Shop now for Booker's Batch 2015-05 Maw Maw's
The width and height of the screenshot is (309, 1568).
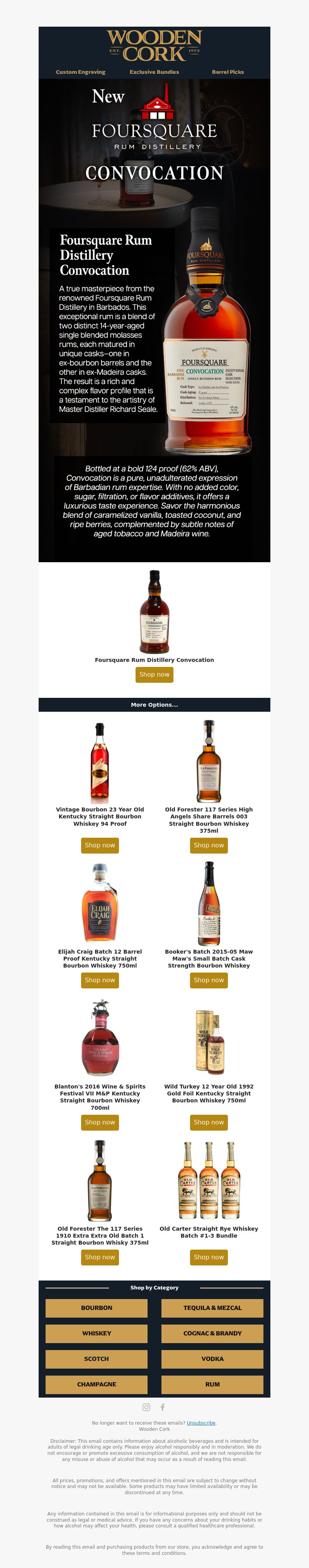coord(209,980)
